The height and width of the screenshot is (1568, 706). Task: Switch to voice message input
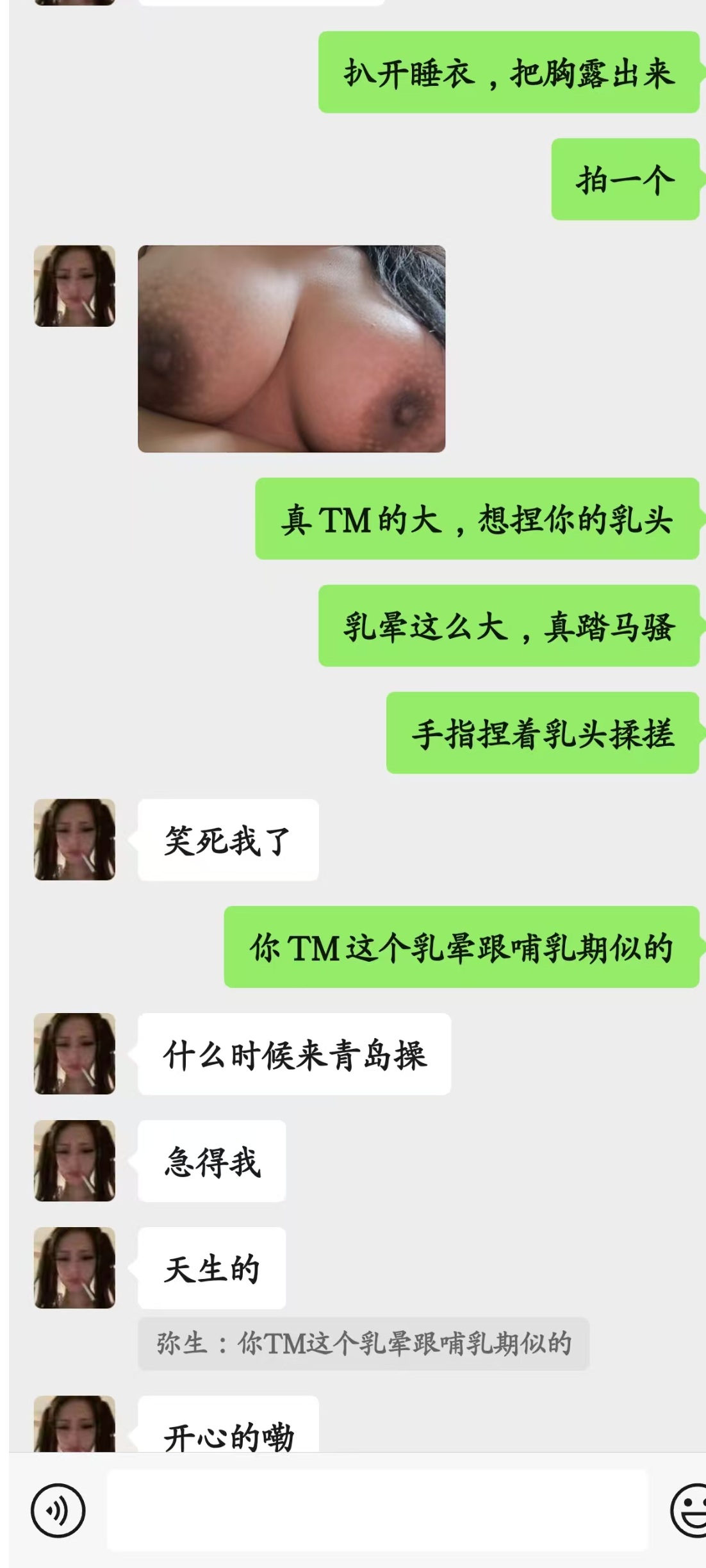pos(58,1510)
